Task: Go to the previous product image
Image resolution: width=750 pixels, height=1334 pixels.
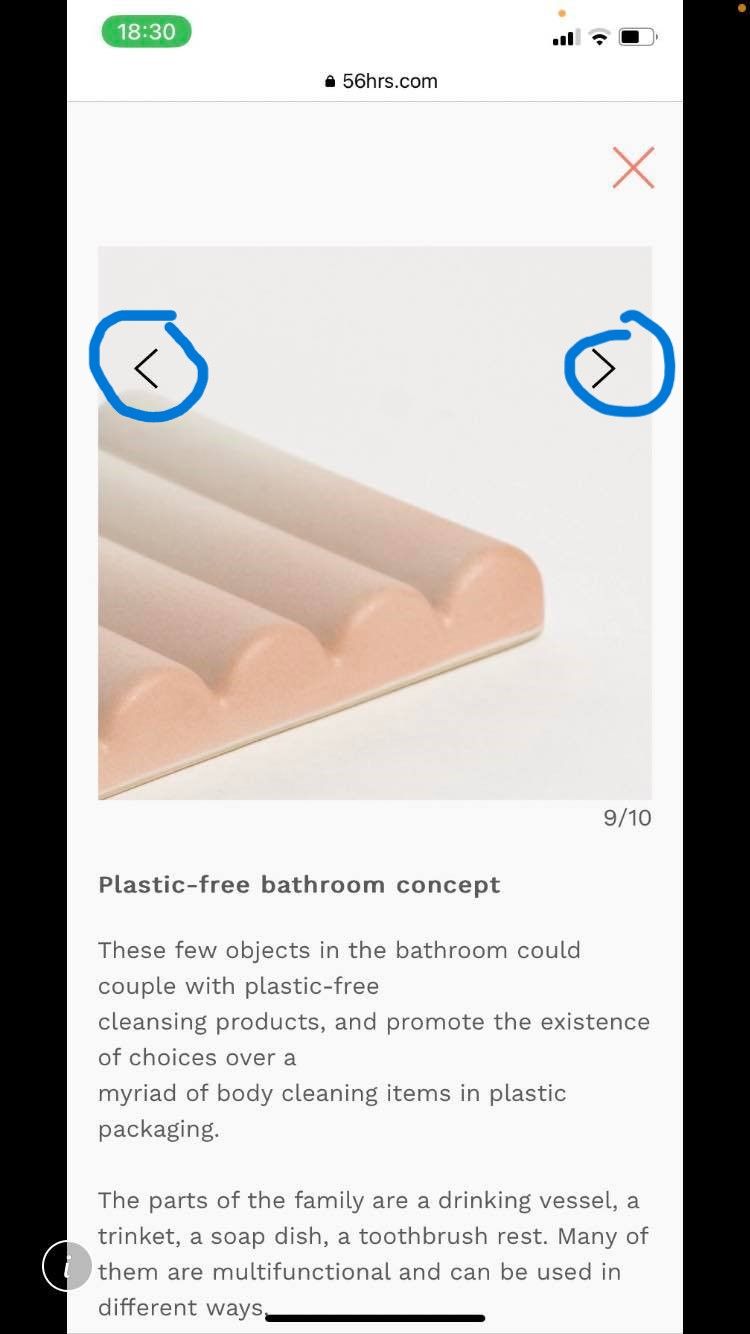Action: (147, 368)
